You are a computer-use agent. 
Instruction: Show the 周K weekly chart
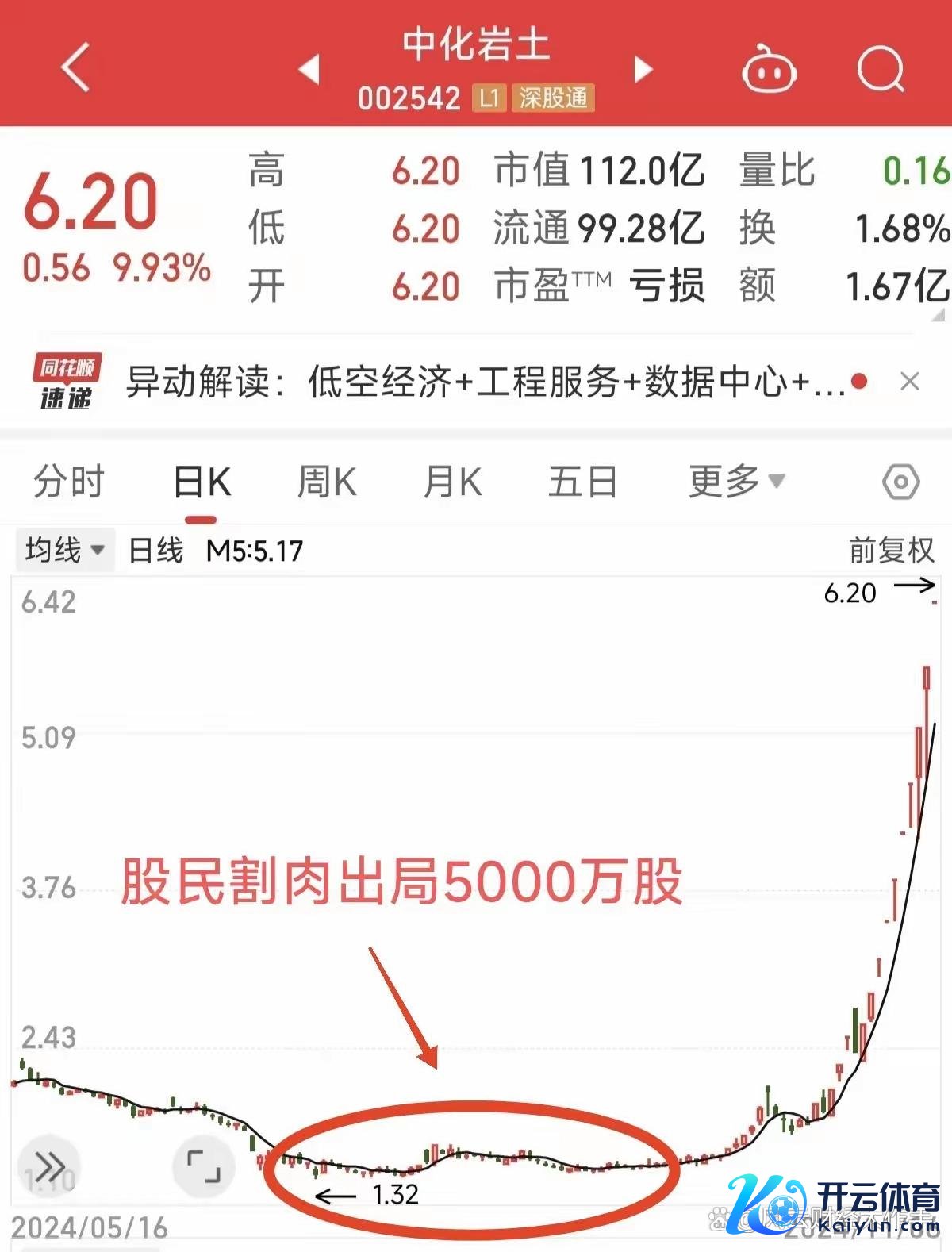(x=327, y=482)
